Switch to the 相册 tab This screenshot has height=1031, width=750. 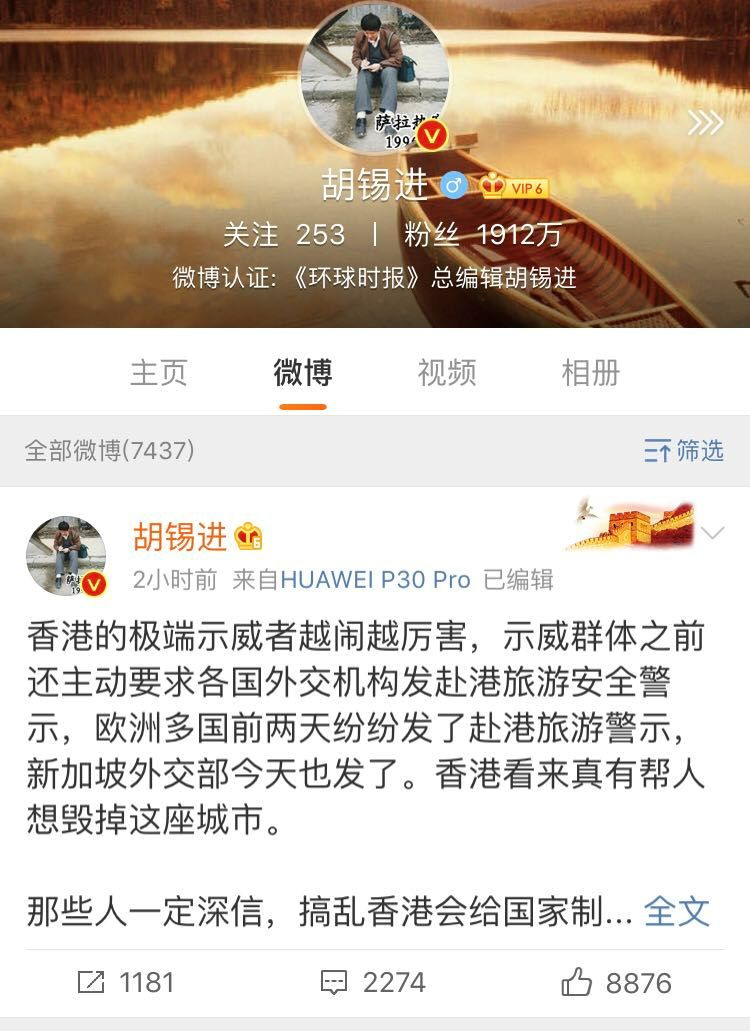pyautogui.click(x=591, y=373)
